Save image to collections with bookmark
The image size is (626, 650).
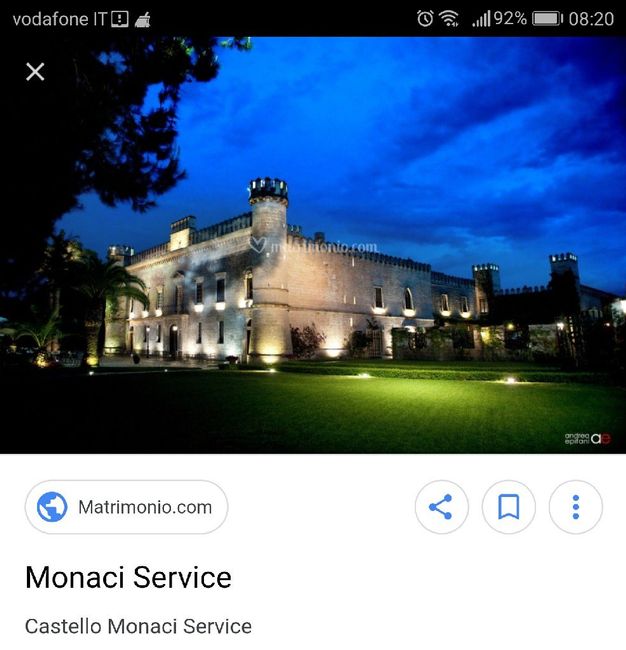click(508, 507)
